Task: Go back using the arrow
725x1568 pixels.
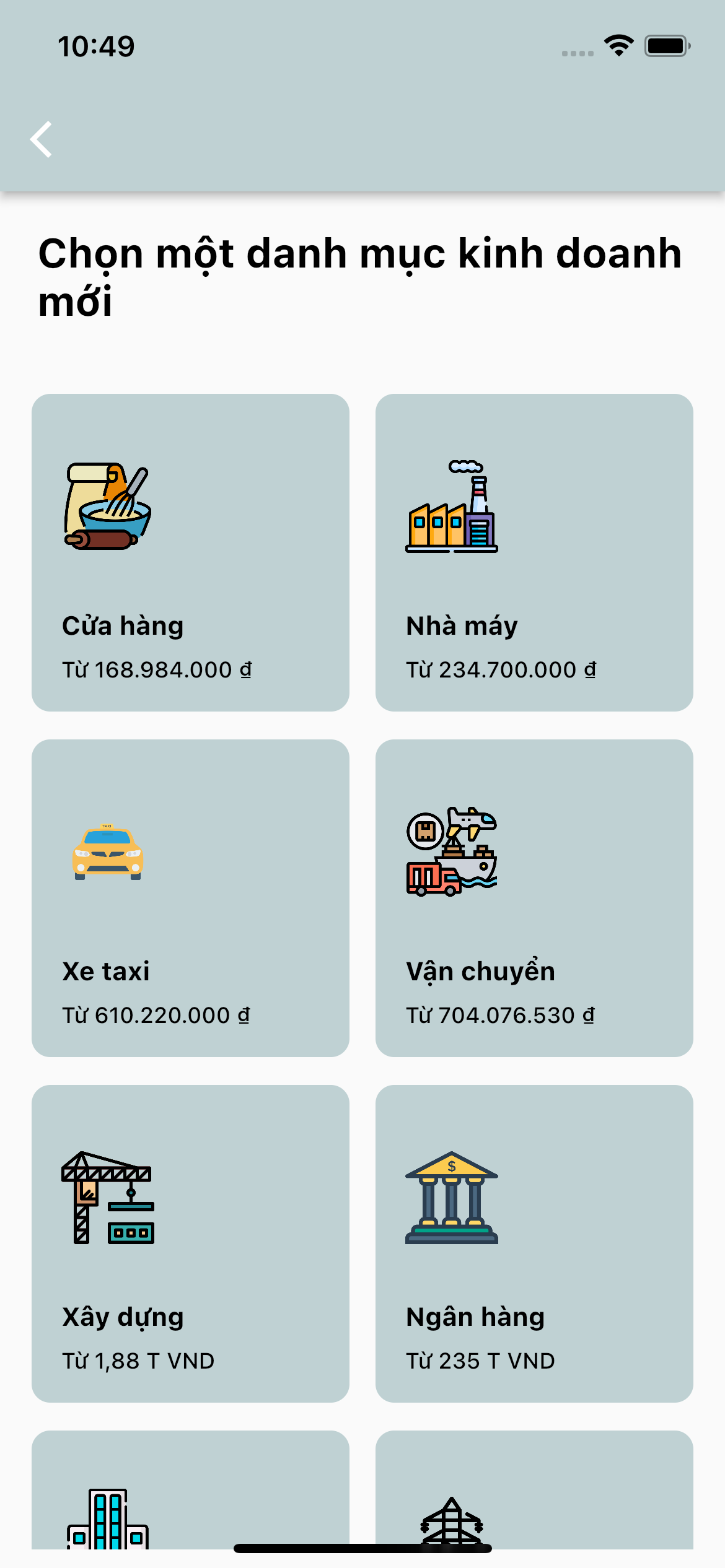Action: [42, 139]
